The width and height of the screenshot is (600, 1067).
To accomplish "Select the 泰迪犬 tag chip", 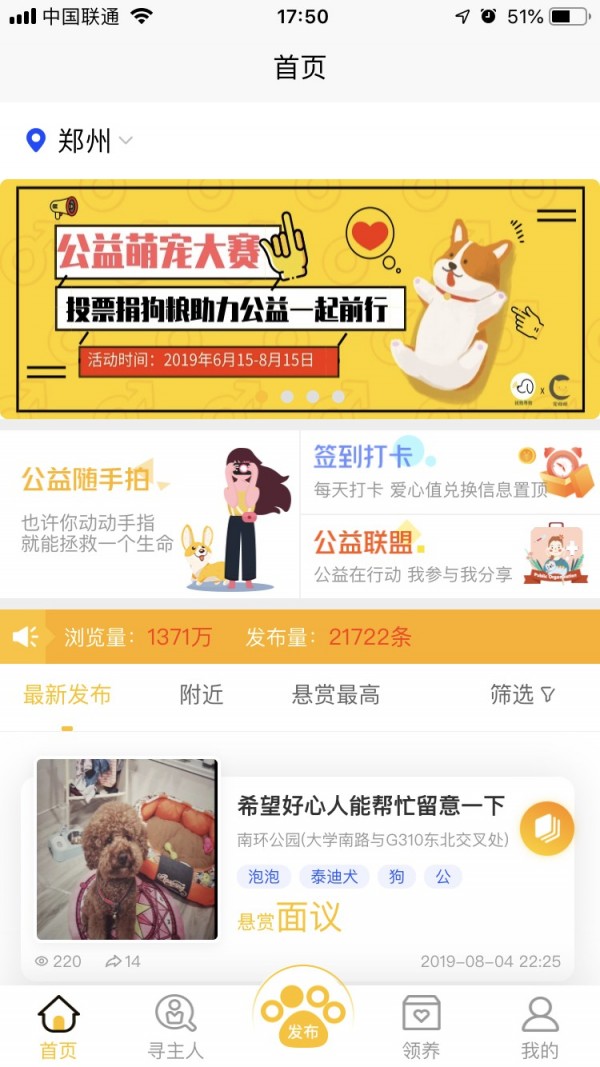I will tap(334, 877).
